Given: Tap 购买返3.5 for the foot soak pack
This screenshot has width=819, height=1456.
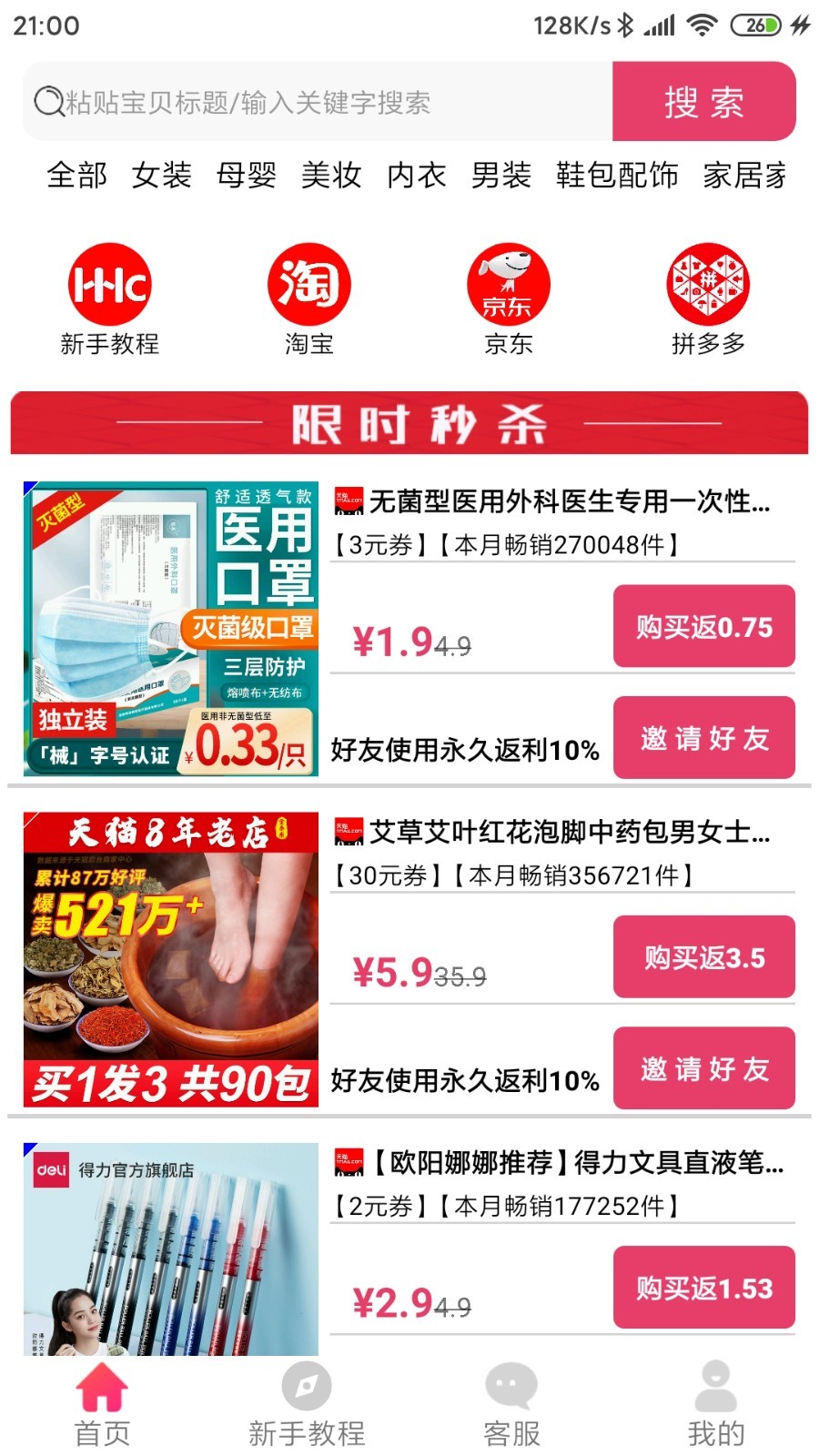Looking at the screenshot, I should pos(703,957).
